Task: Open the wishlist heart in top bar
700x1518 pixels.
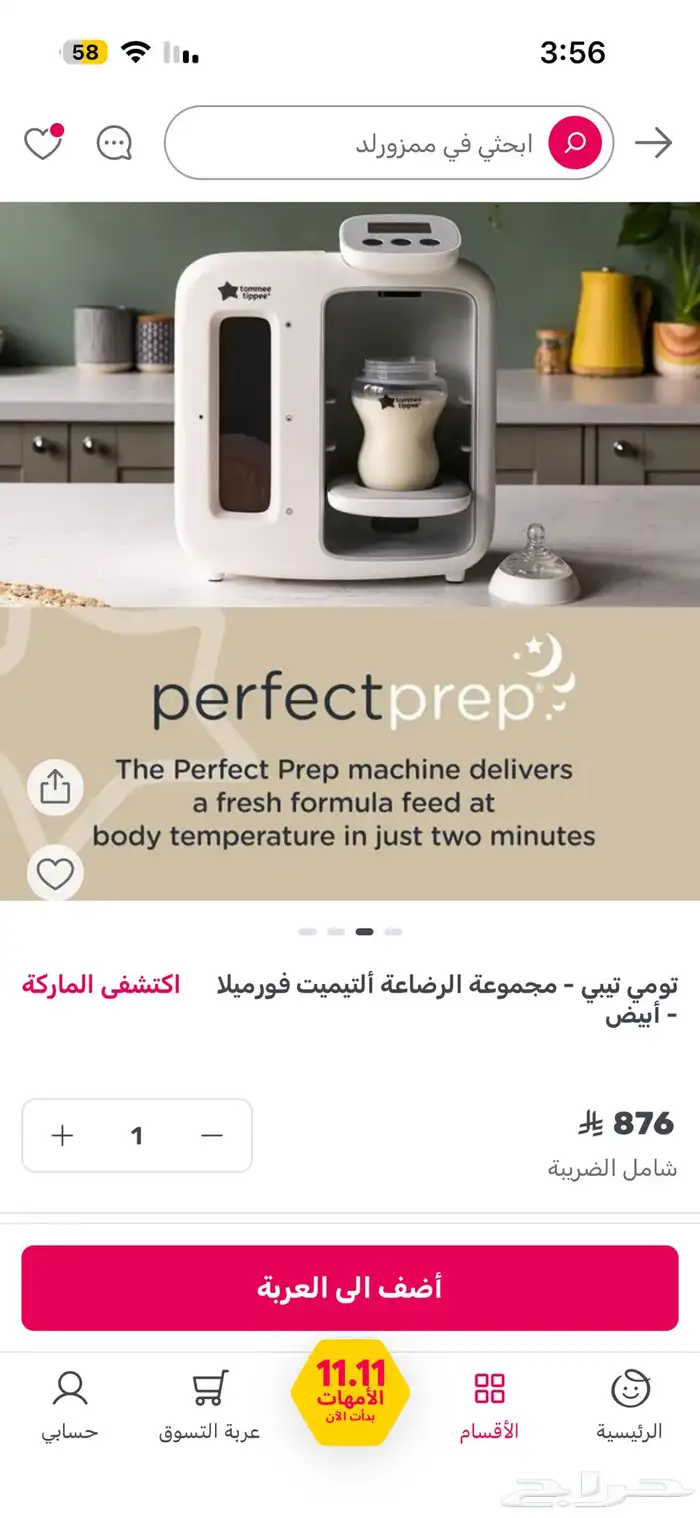Action: (43, 144)
